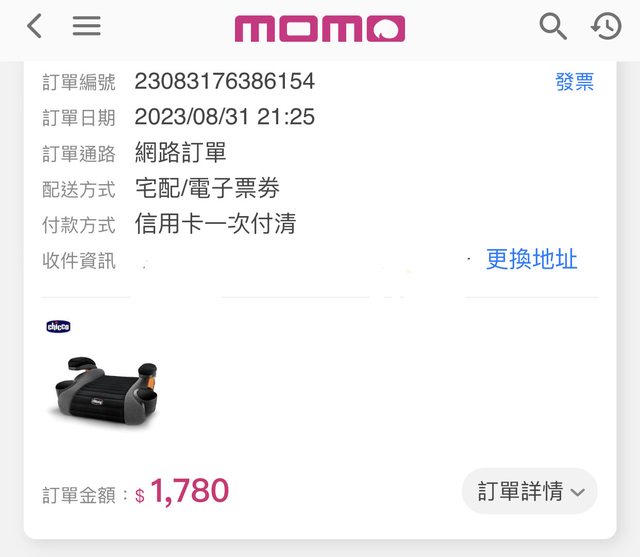
Task: Open browsing history clock icon
Action: (x=606, y=26)
